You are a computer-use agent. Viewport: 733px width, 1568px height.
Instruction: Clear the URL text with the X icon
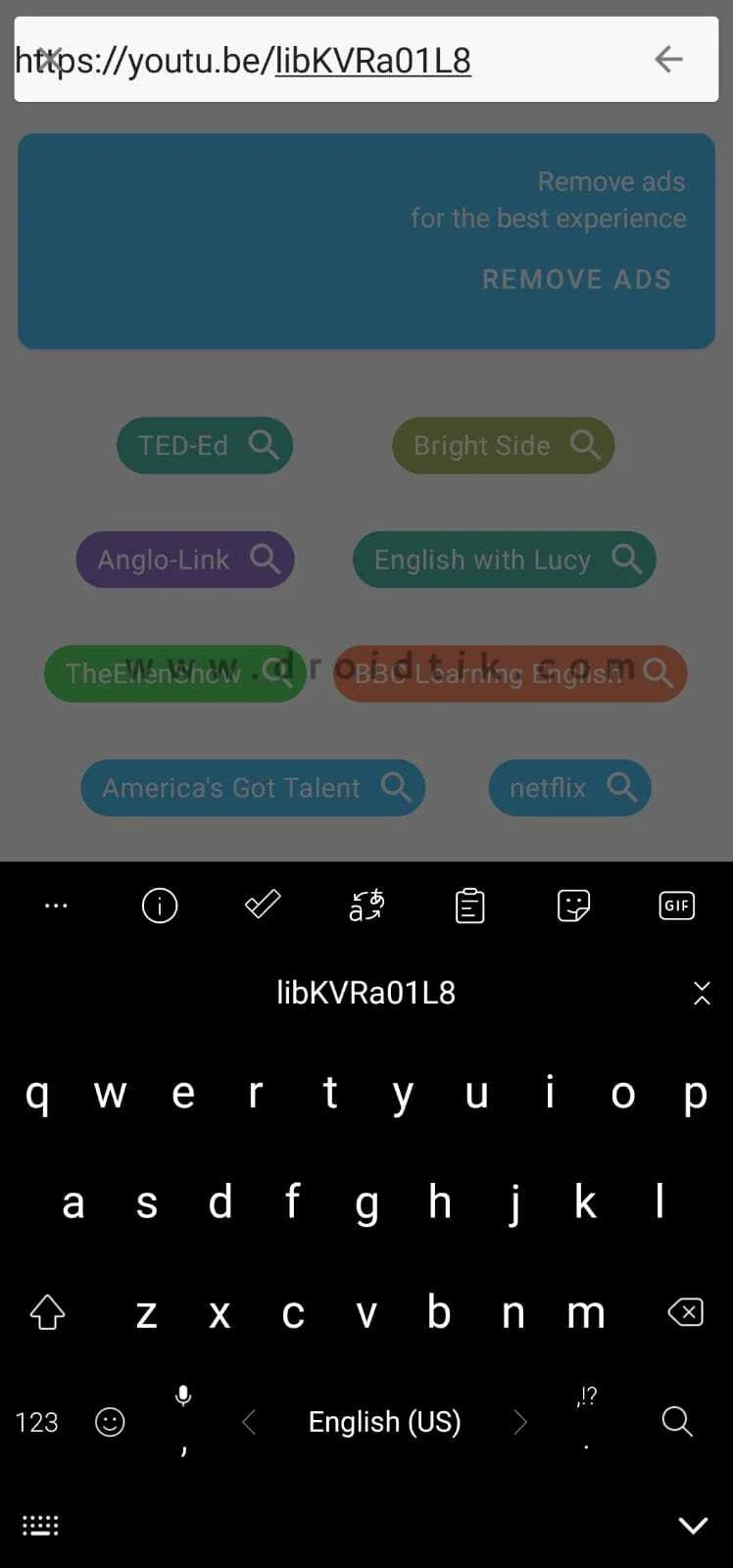49,59
